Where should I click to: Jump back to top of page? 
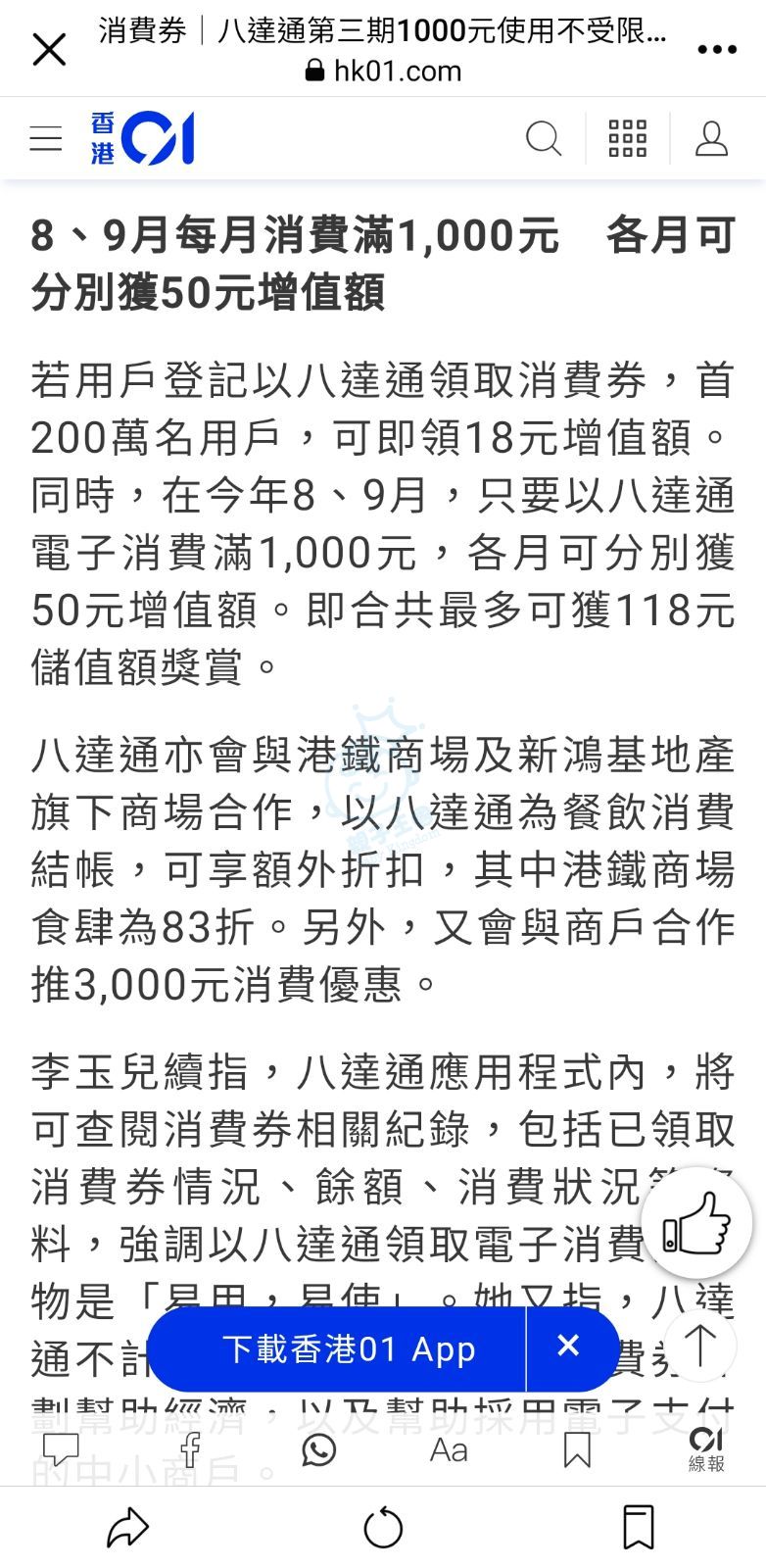(x=700, y=1343)
